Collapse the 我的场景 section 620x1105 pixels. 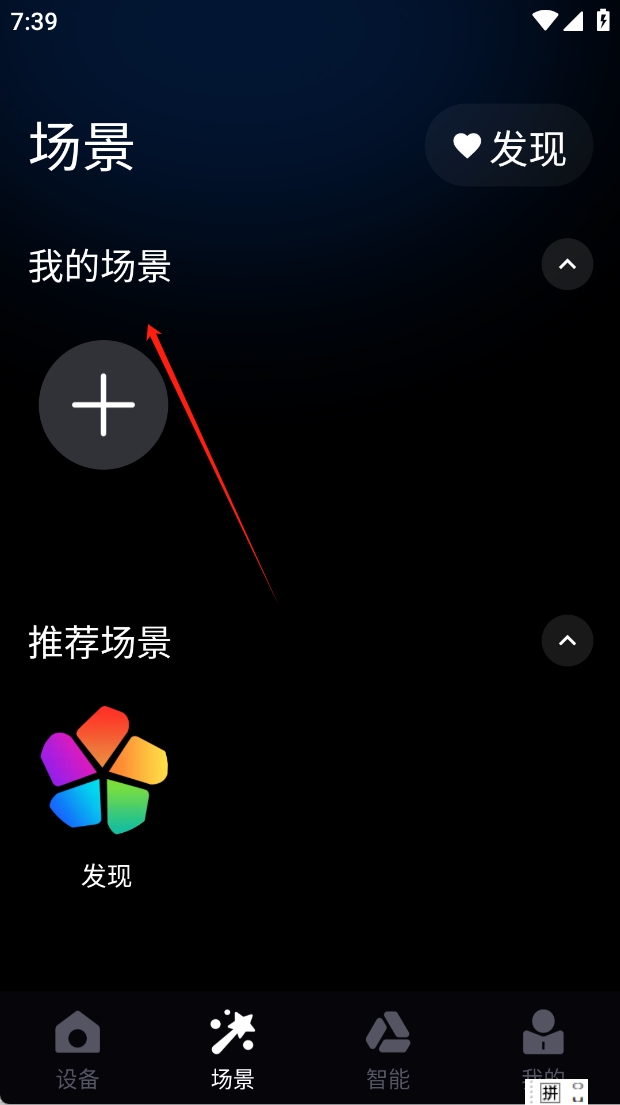tap(567, 265)
